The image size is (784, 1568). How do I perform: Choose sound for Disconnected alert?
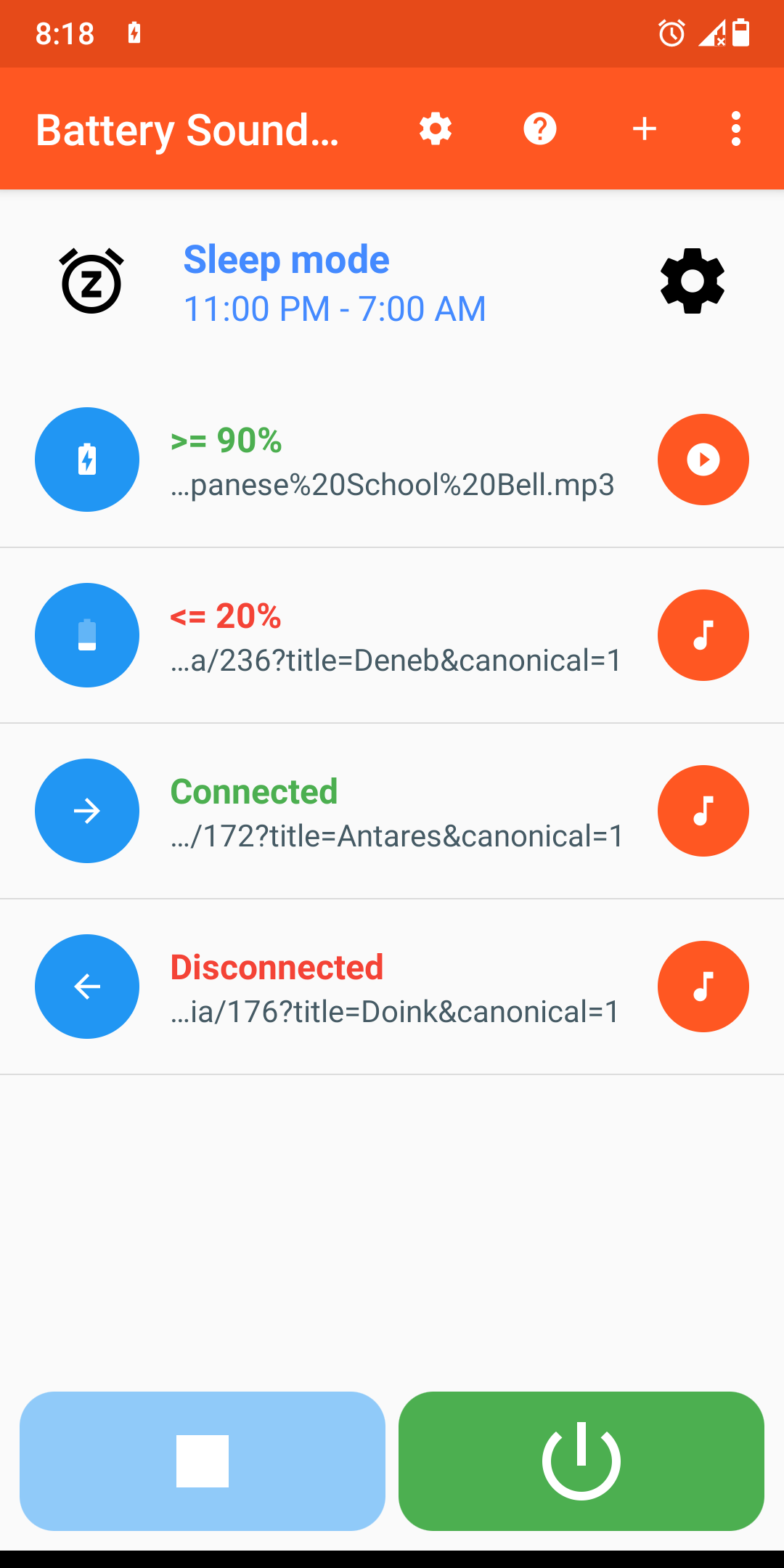703,987
